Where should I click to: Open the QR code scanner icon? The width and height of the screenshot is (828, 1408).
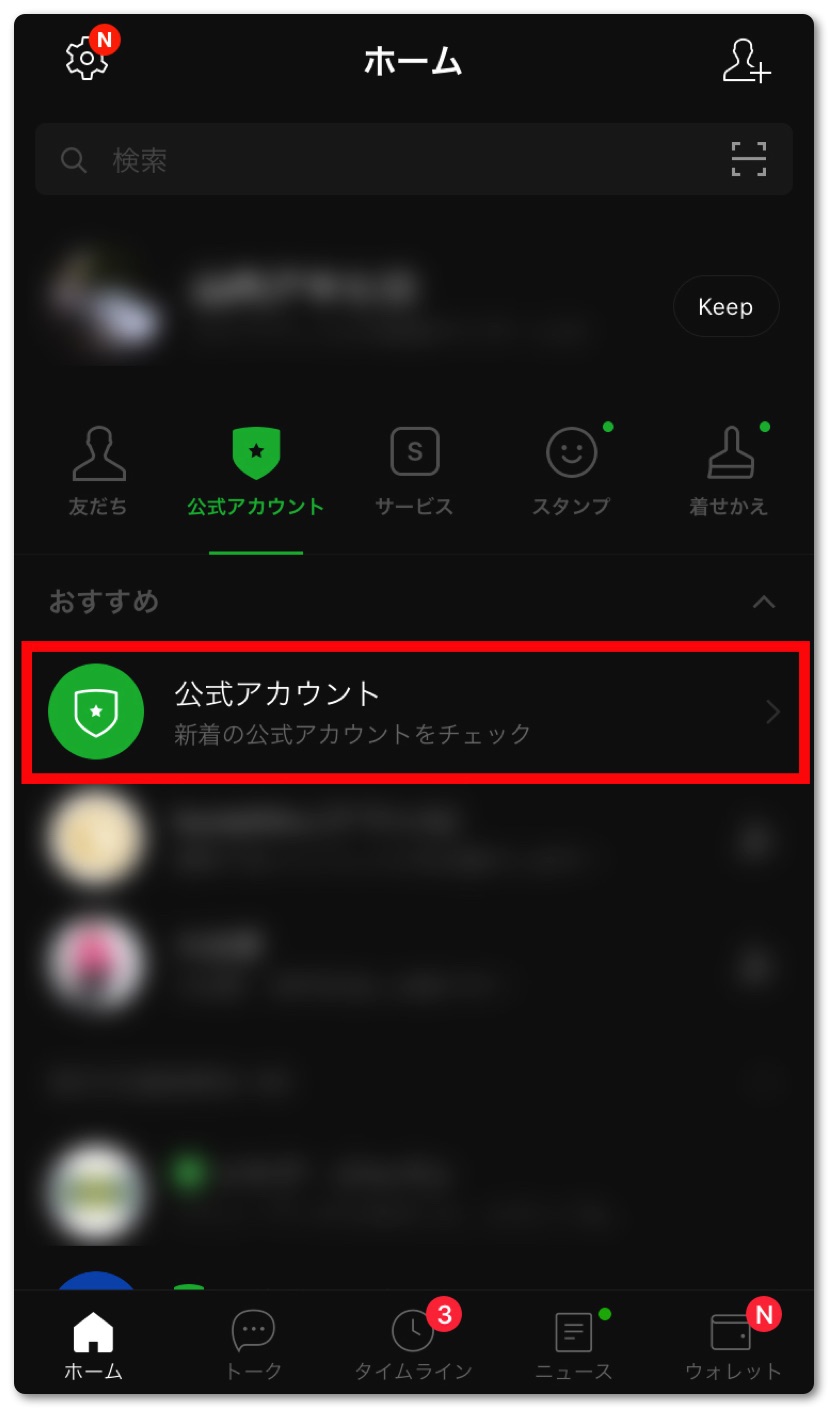[748, 160]
